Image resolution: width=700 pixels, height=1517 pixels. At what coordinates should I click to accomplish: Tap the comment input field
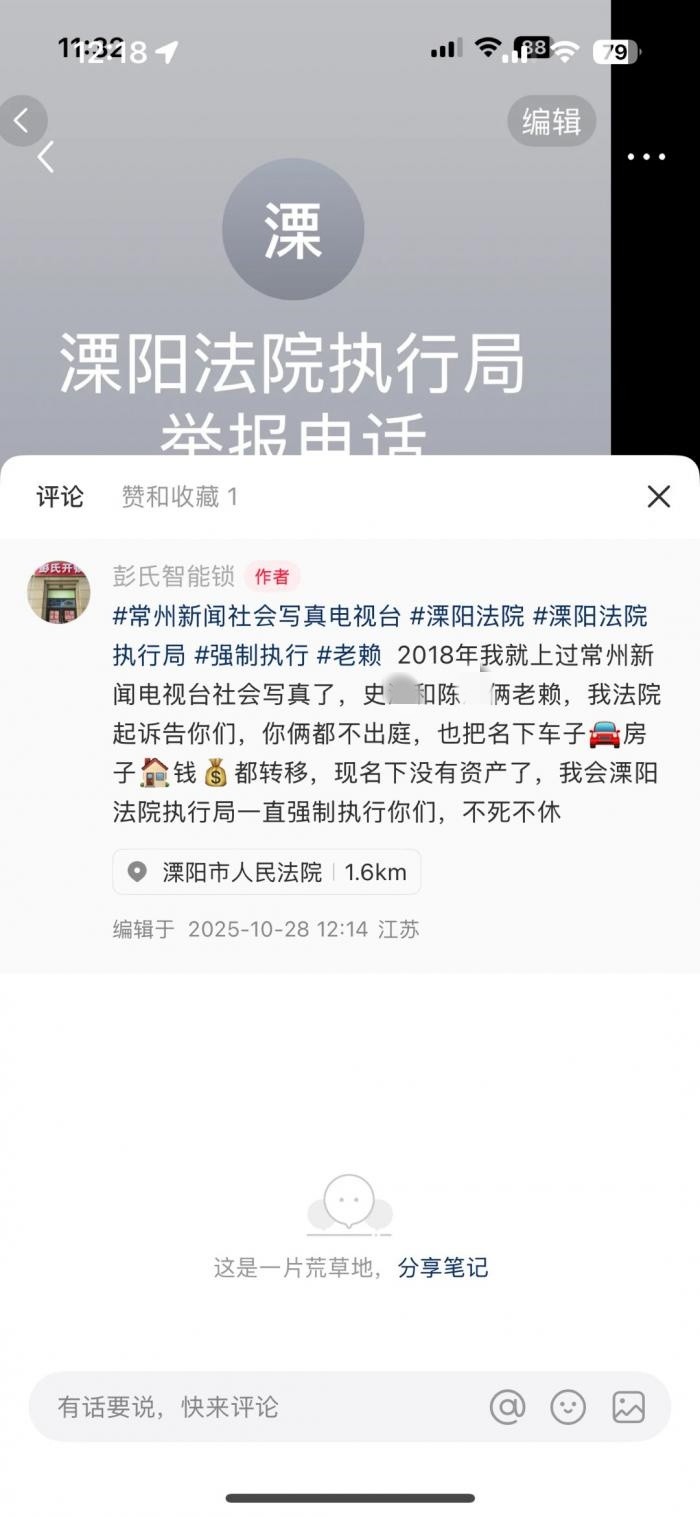pos(250,1407)
